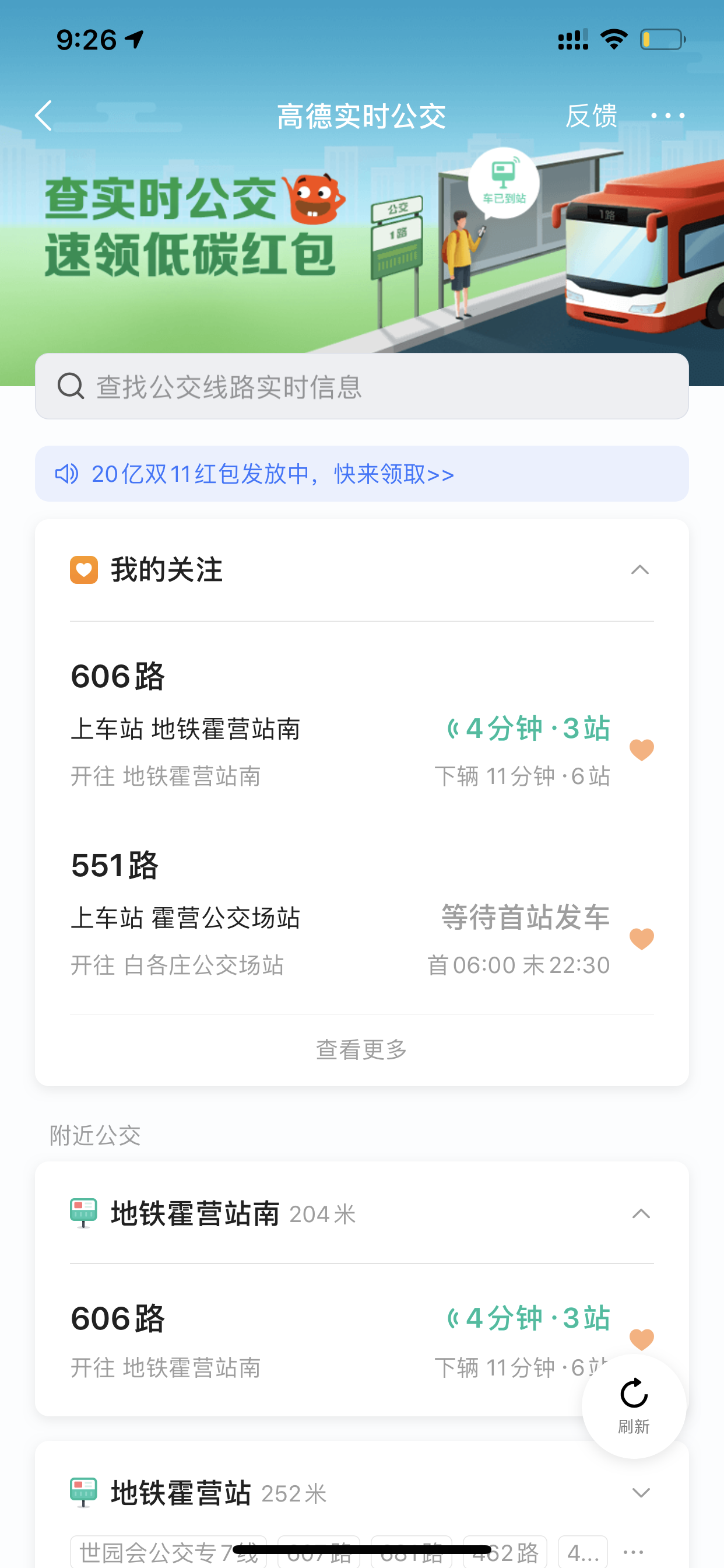Select 查看更多 to see more favorites

(362, 1049)
